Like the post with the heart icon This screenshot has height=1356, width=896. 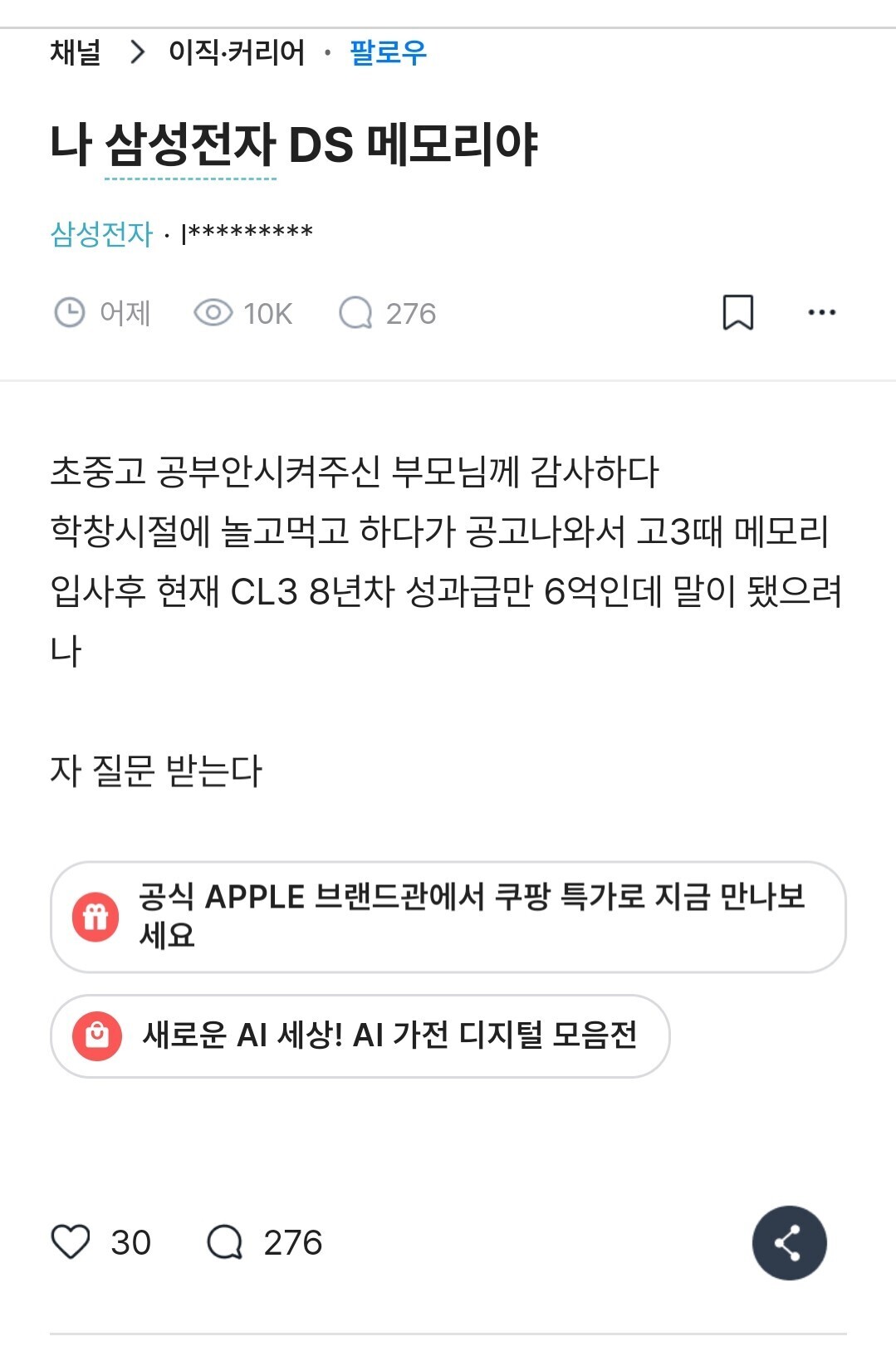71,1242
